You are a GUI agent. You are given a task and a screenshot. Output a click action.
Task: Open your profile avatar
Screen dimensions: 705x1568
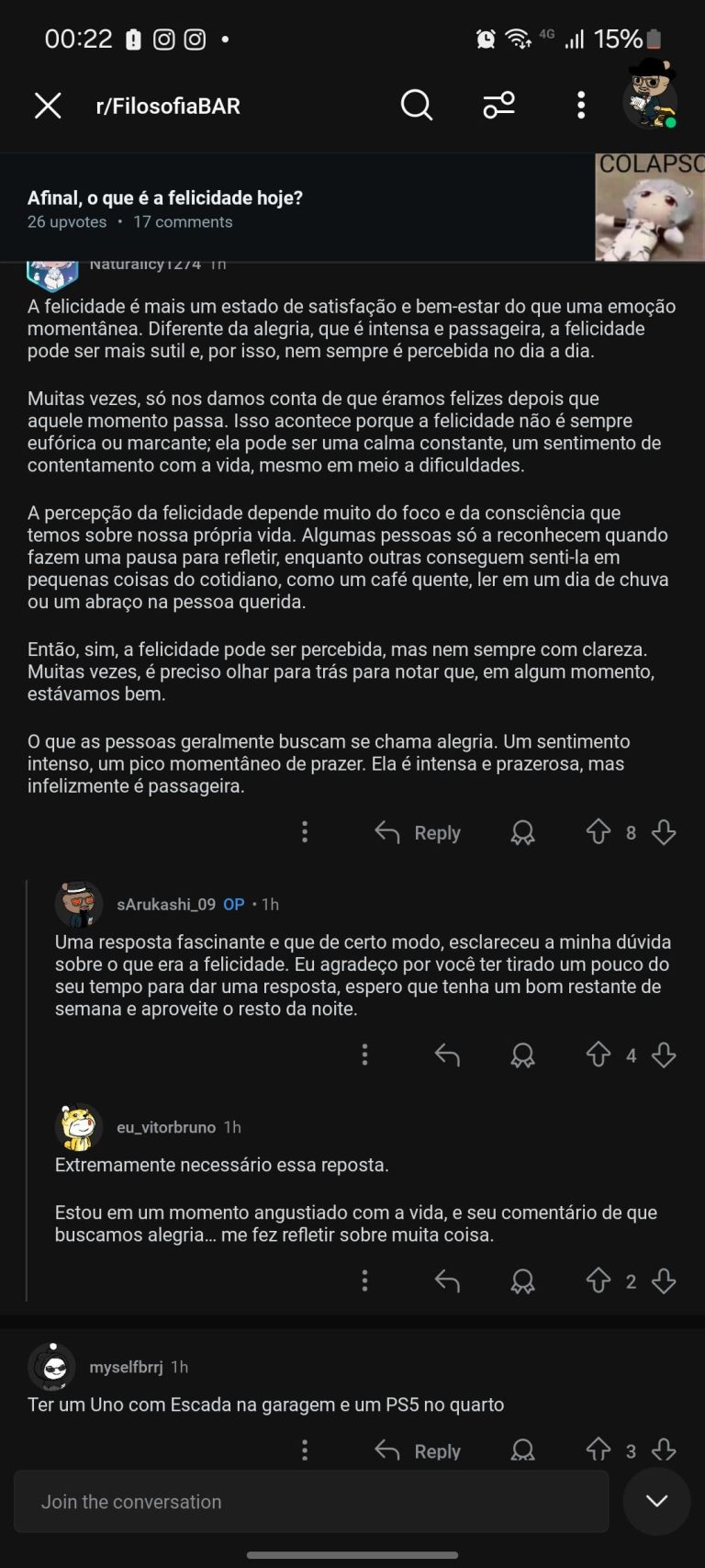pos(651,97)
